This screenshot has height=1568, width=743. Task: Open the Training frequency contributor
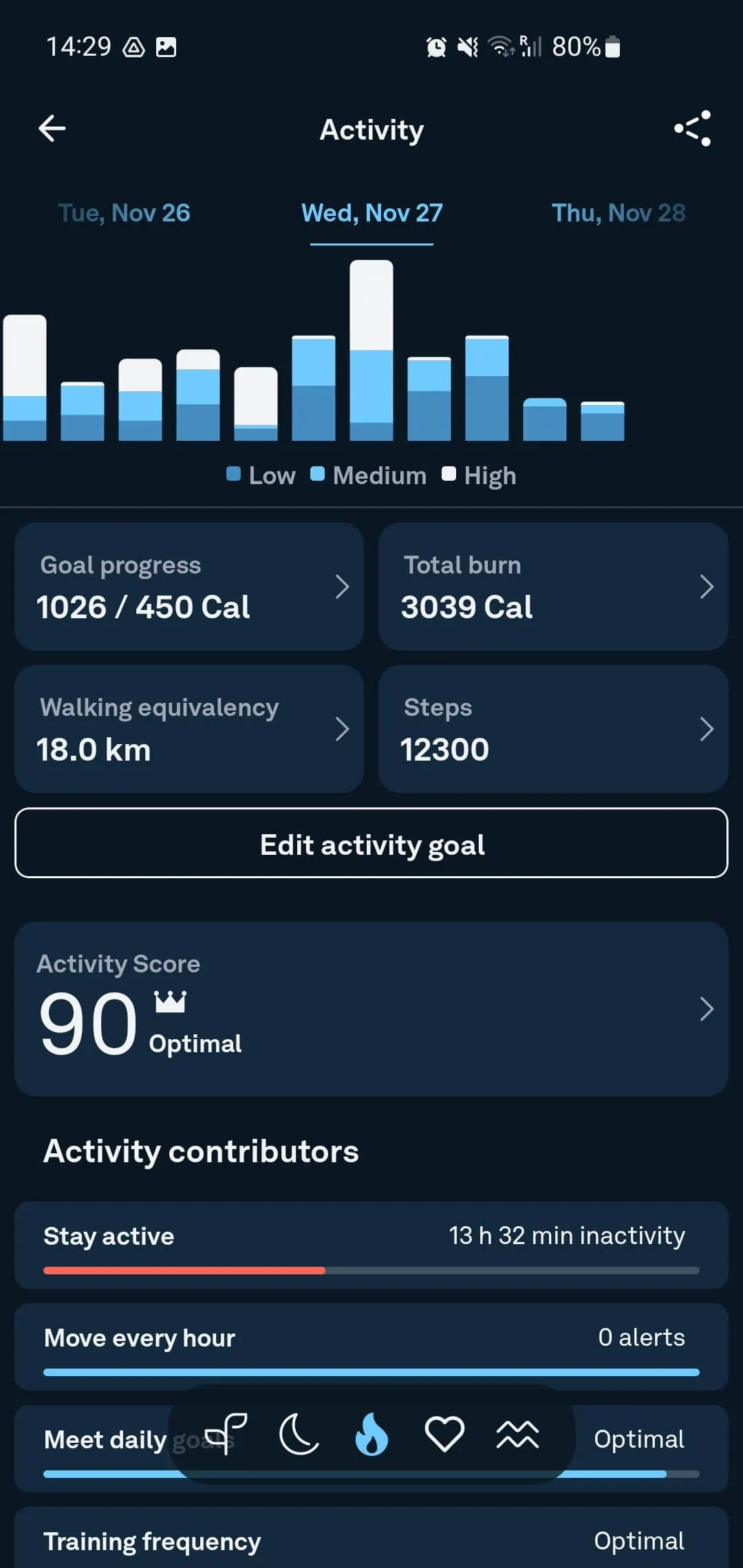(371, 1542)
